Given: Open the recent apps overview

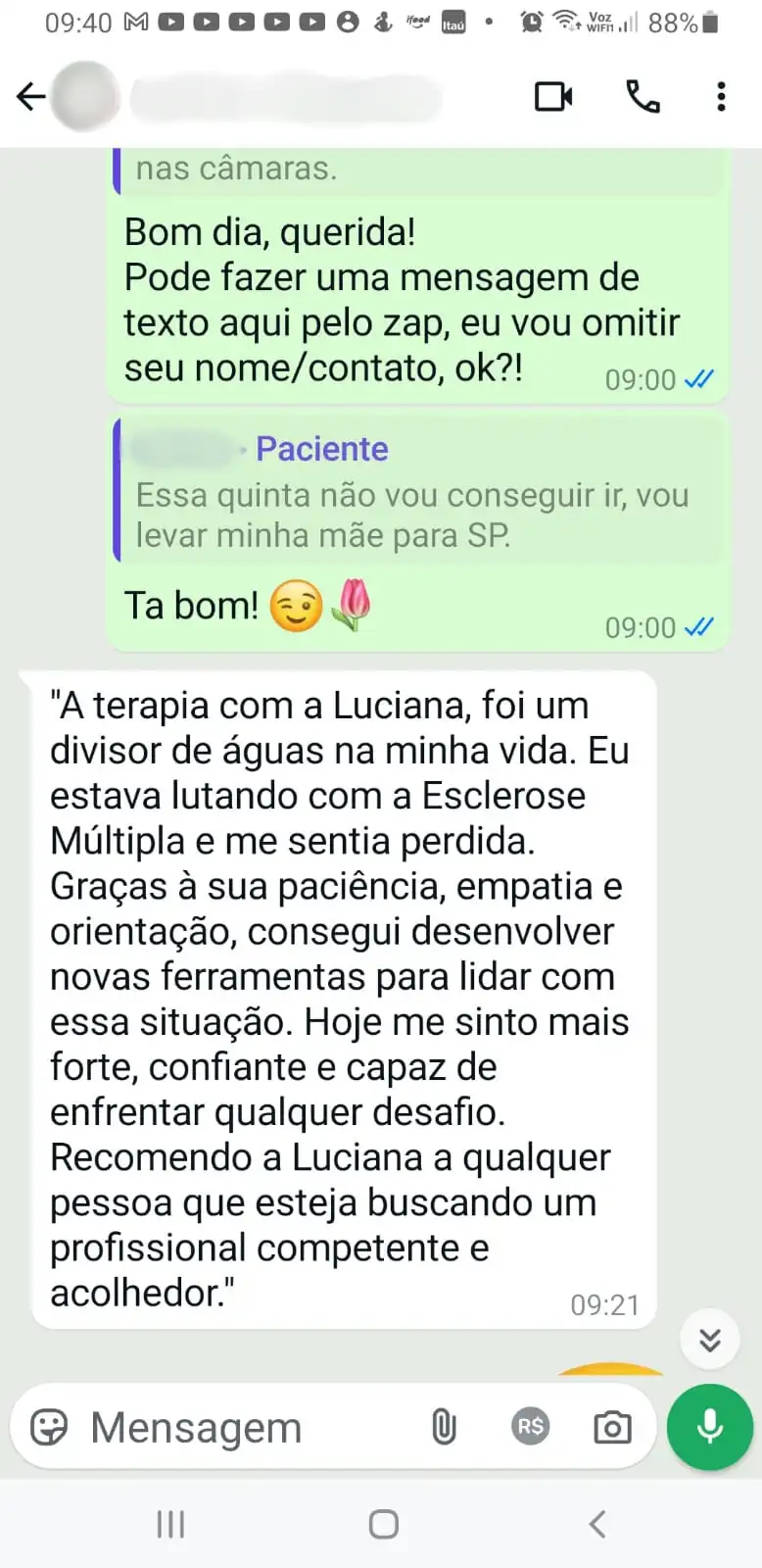Looking at the screenshot, I should 170,1524.
